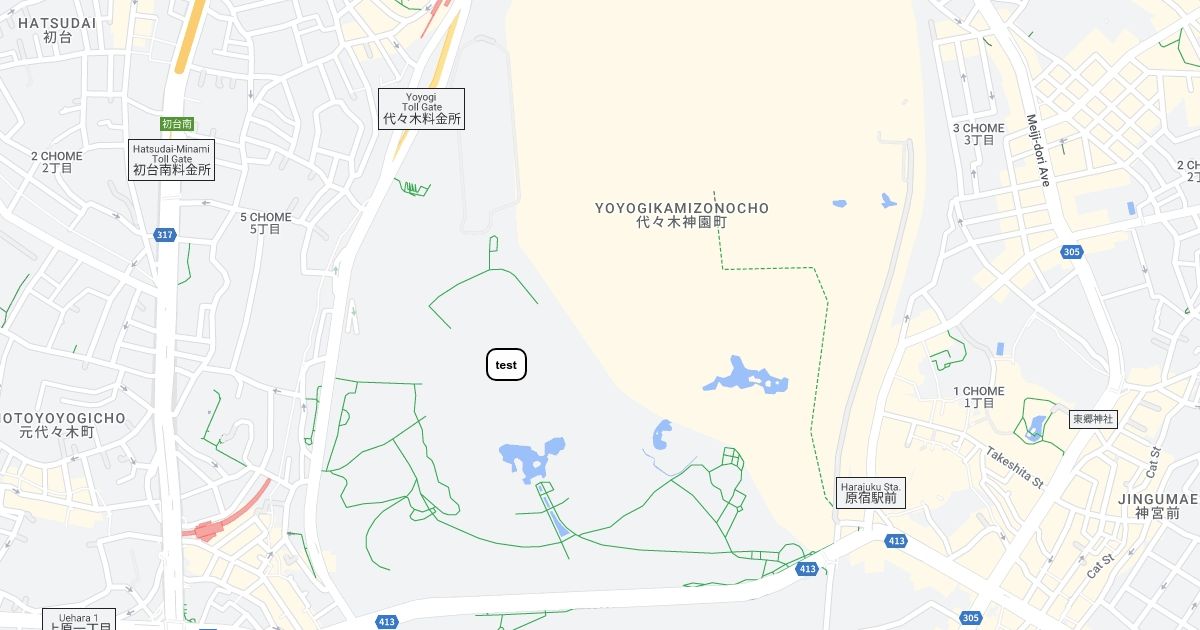This screenshot has height=630, width=1200.
Task: Tap the "test" marker on the map
Action: (x=506, y=365)
